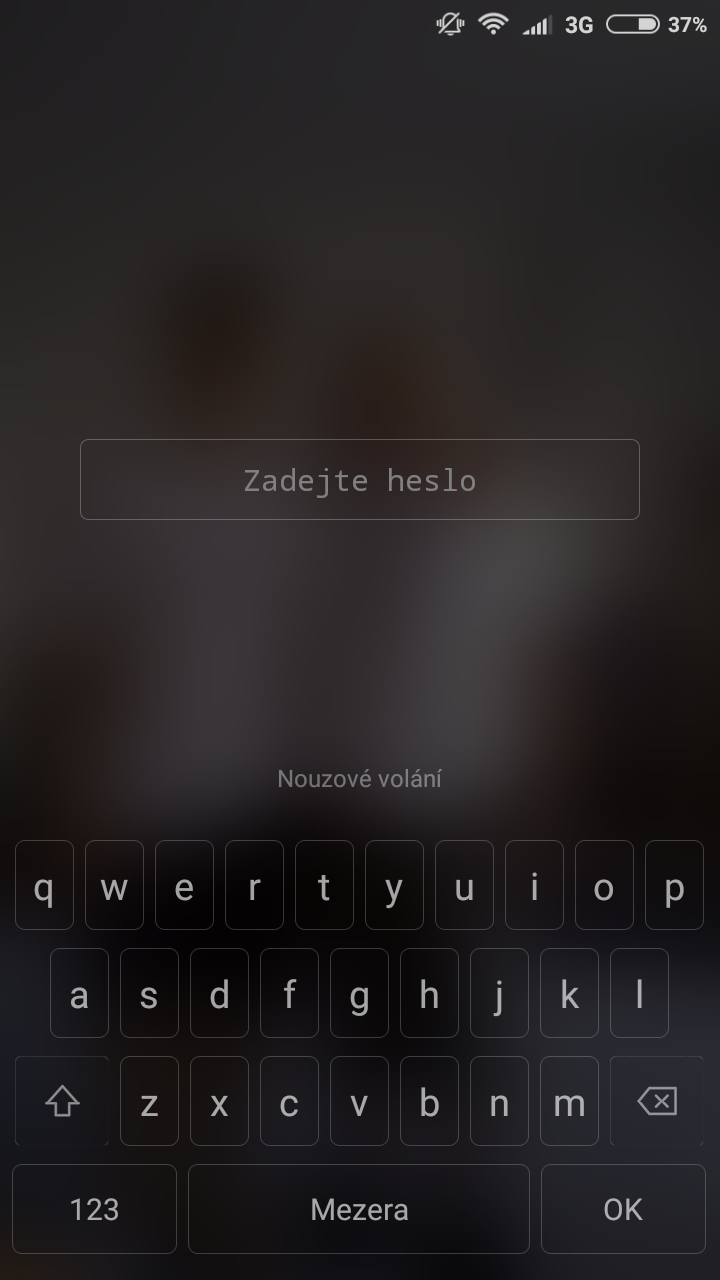
Task: Type the letter q key
Action: point(44,887)
